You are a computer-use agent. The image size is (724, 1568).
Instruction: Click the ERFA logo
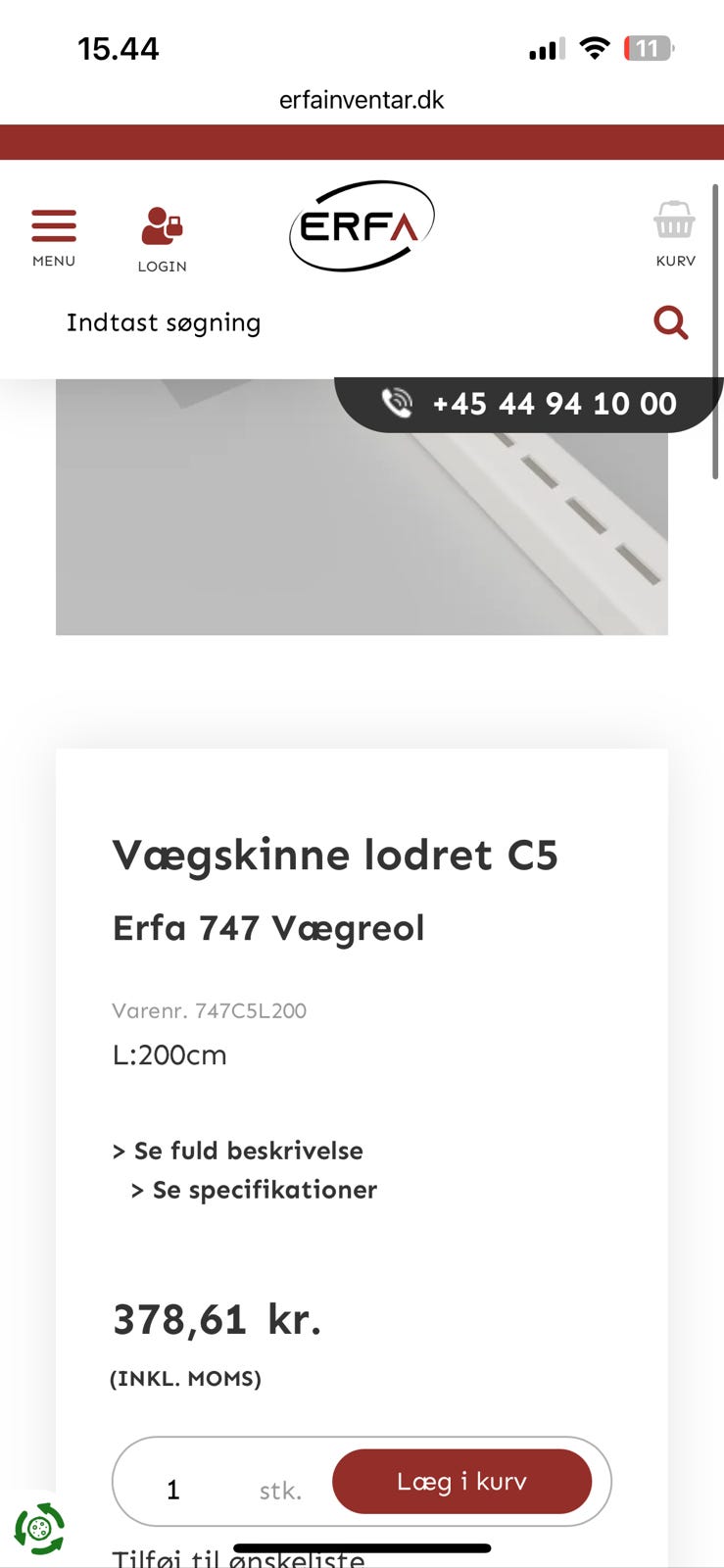click(x=361, y=223)
